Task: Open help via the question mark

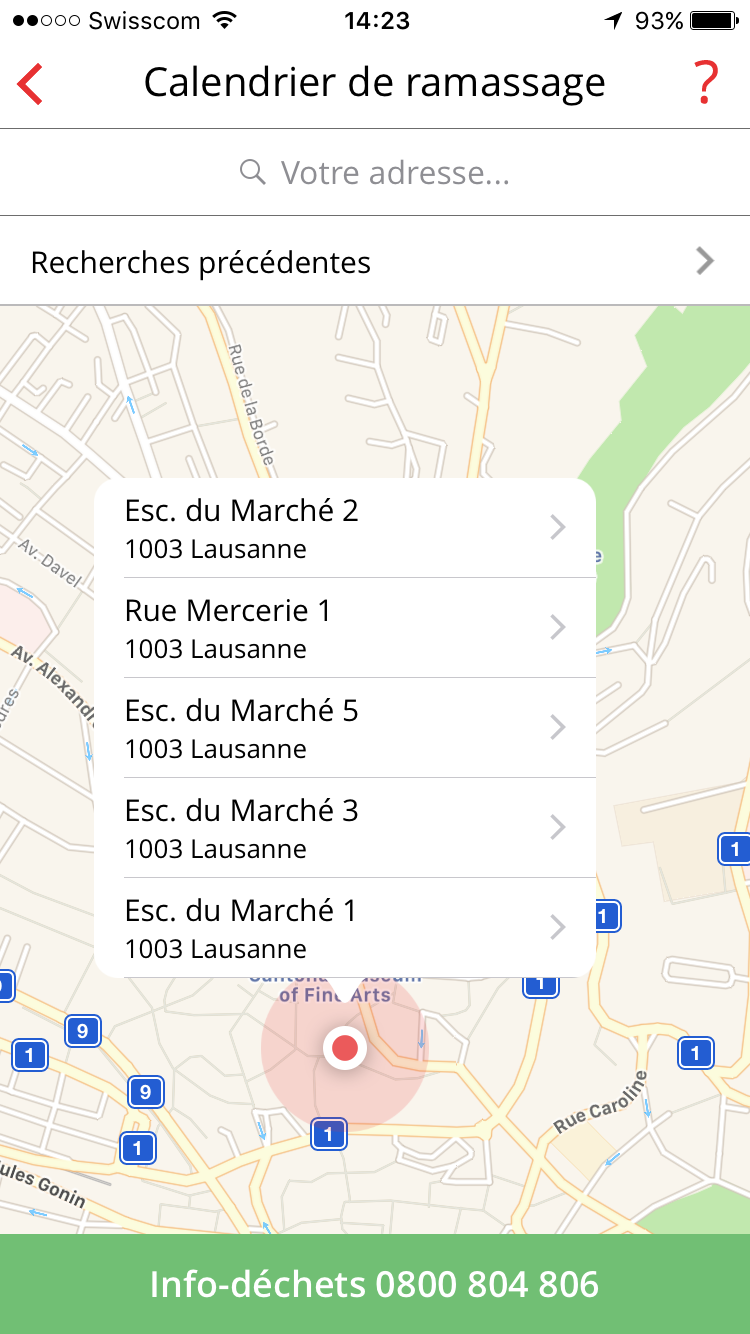Action: [x=706, y=83]
